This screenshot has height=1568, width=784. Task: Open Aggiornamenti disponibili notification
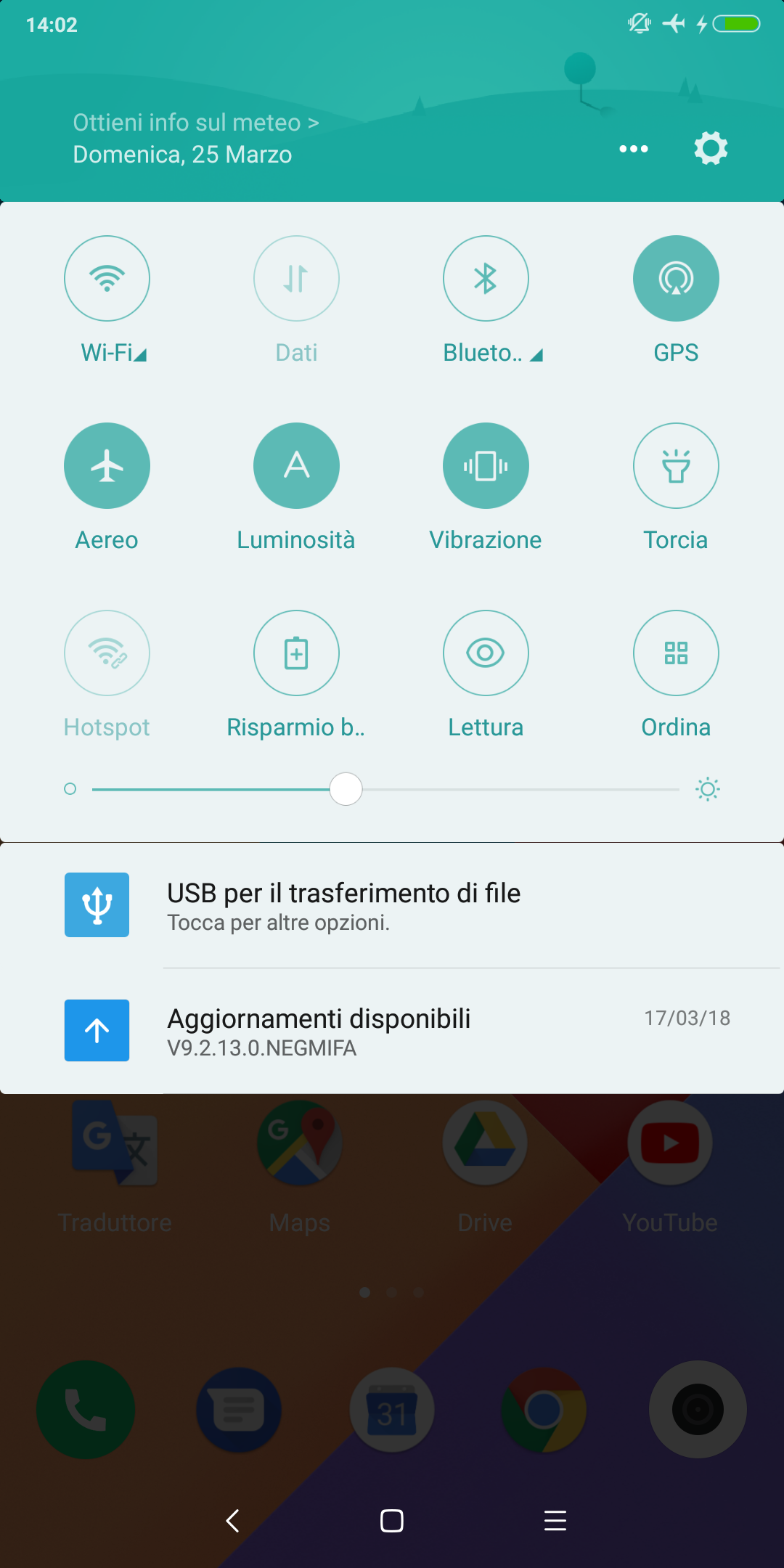click(x=392, y=1031)
